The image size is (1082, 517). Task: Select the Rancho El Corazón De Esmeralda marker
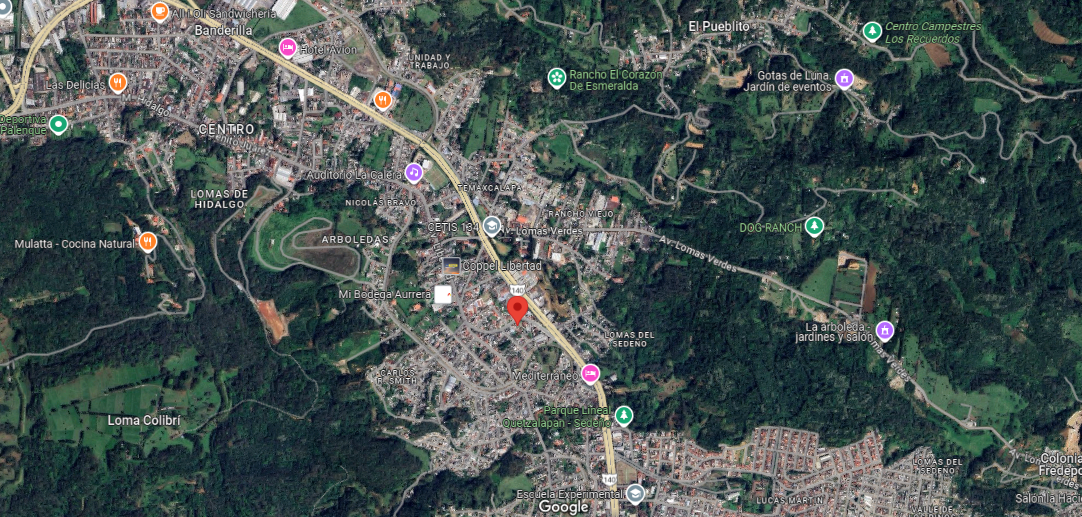(556, 77)
